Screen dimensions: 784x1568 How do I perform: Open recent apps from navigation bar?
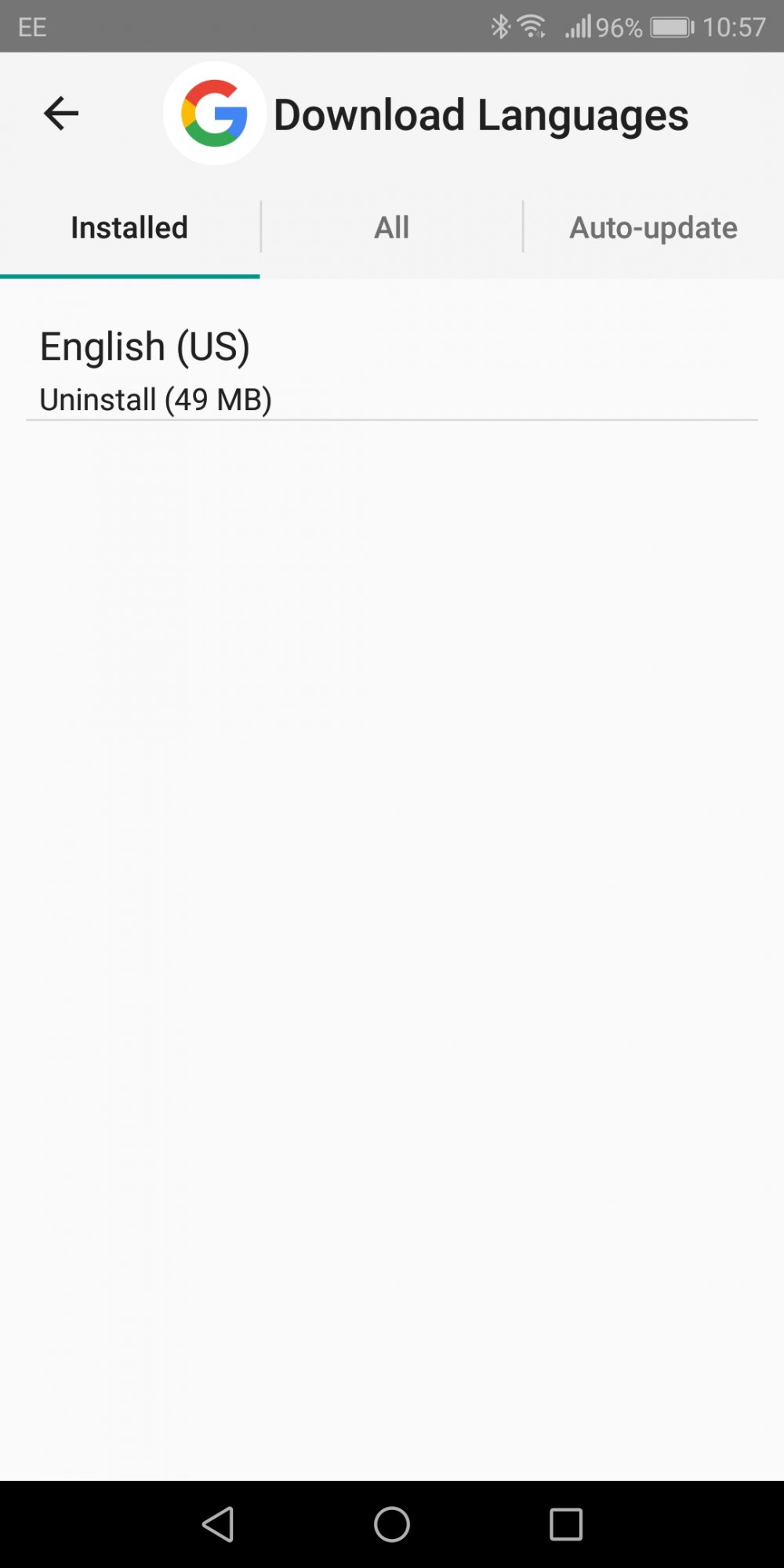pyautogui.click(x=566, y=1525)
